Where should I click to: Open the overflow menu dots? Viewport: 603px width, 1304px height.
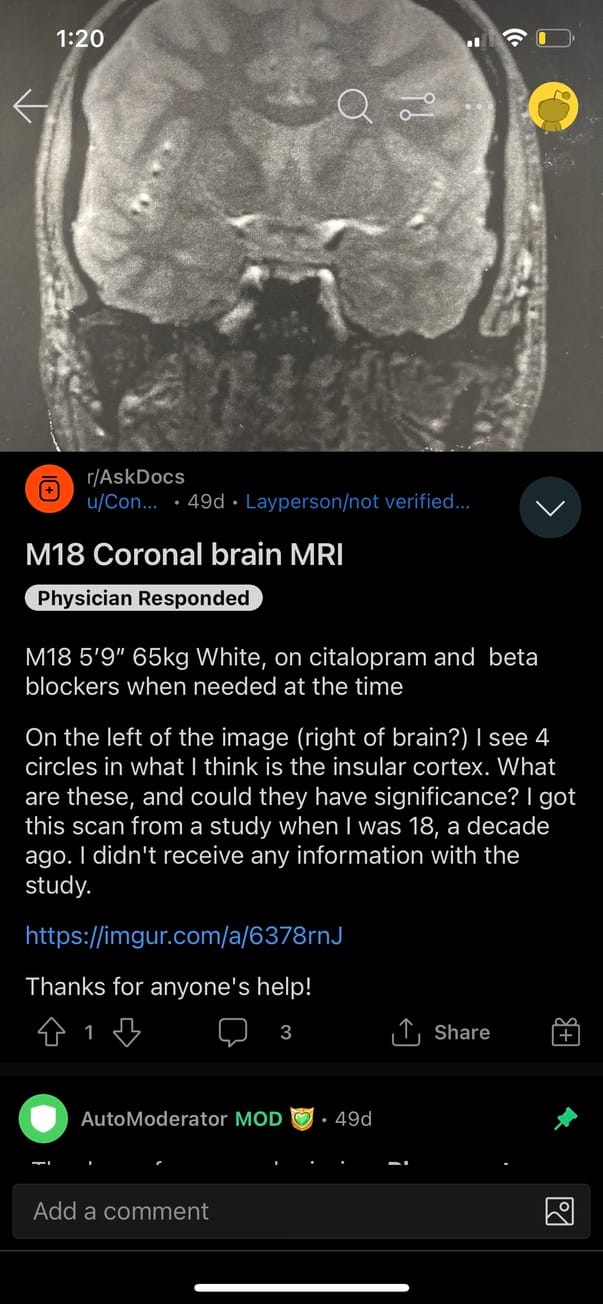coord(478,107)
